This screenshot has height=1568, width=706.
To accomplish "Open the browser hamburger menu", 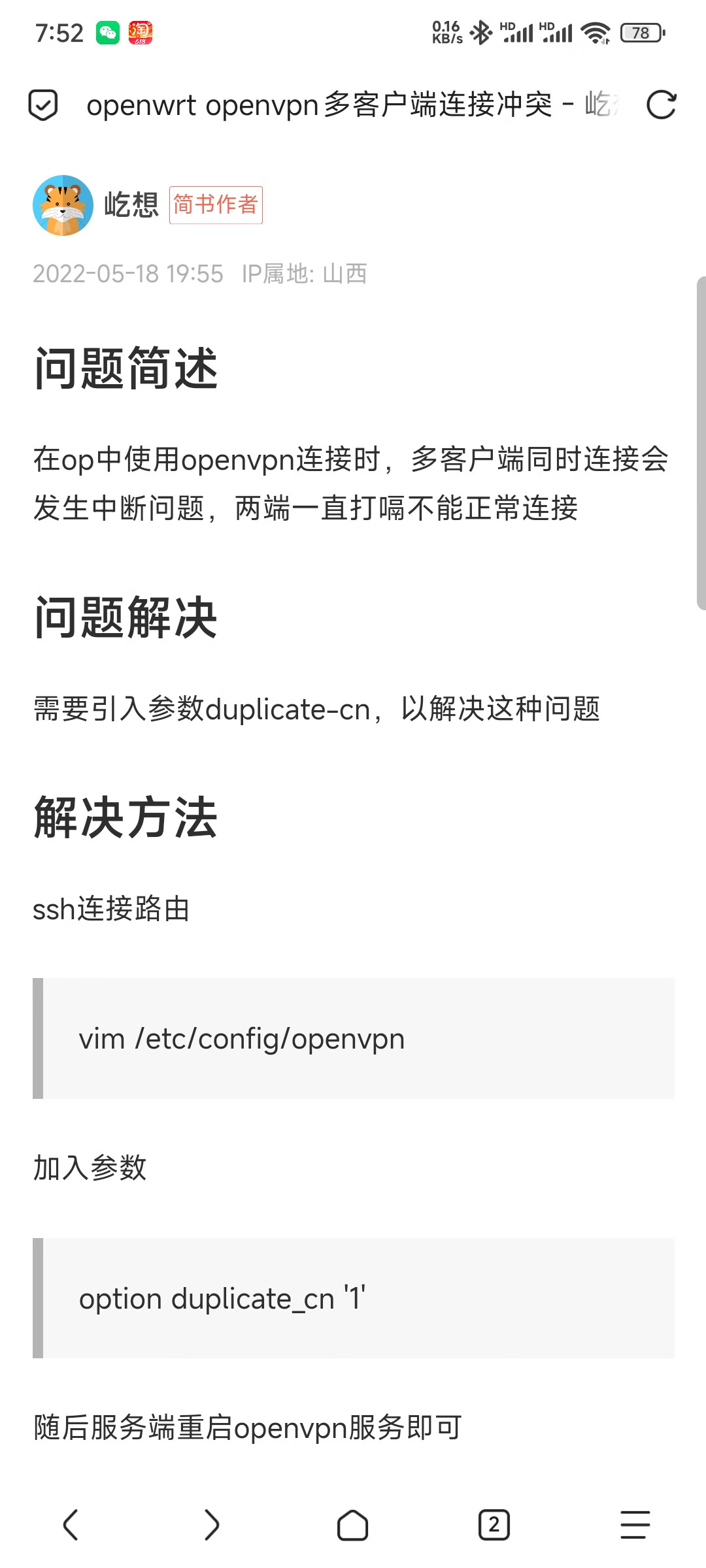I will pyautogui.click(x=635, y=1525).
